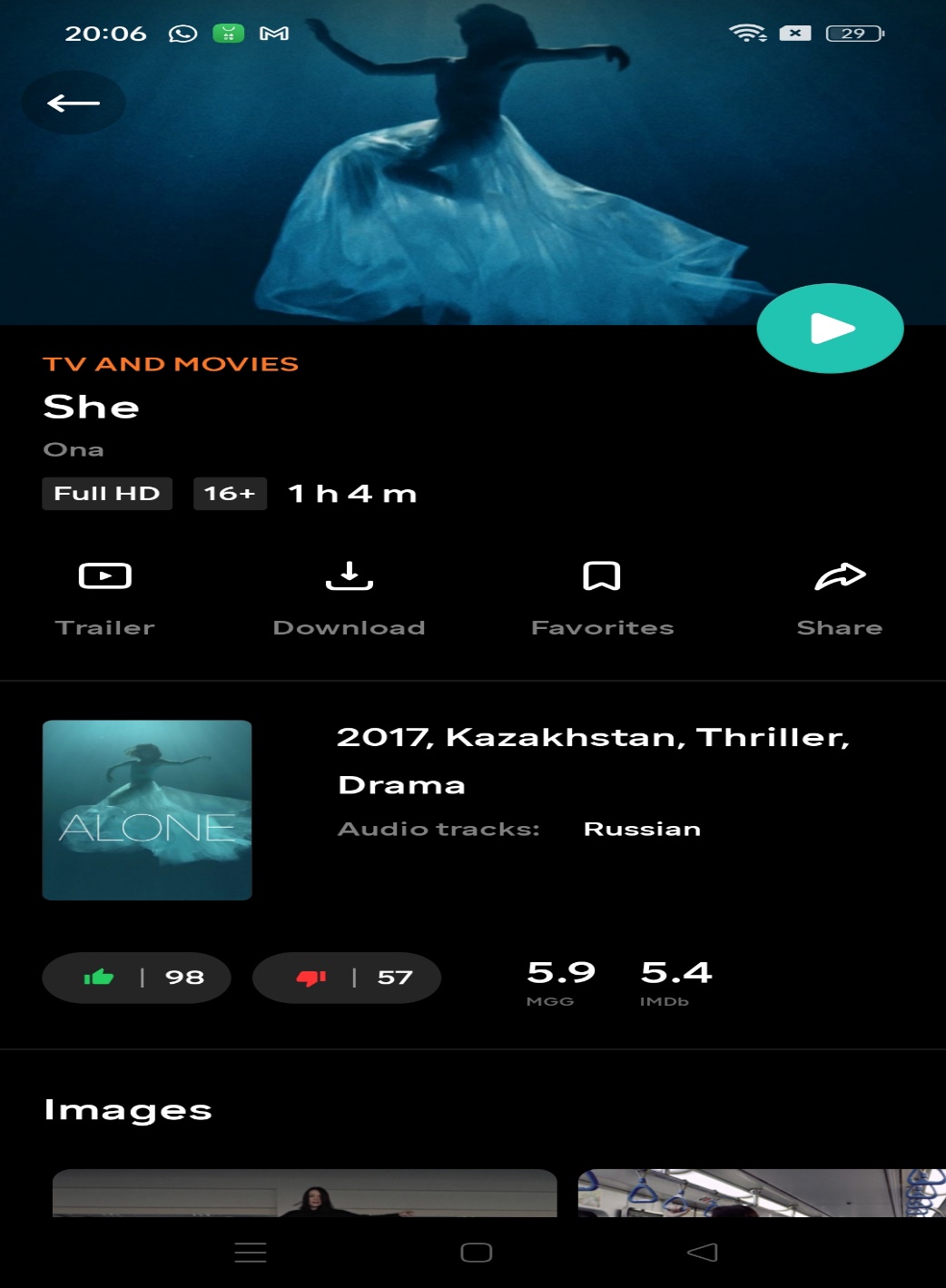Go to the system home screen
946x1288 pixels.
pos(476,1253)
